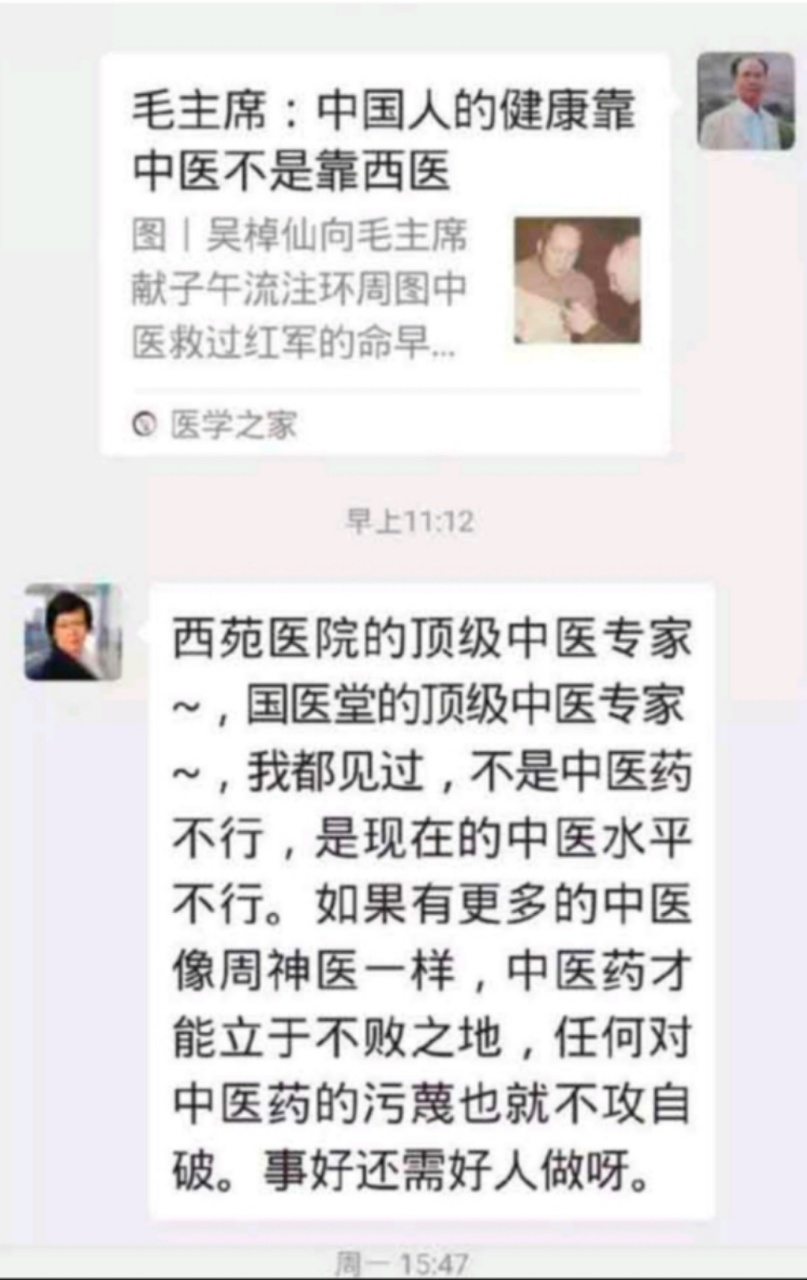Open the shared article about 毛主席 and 中医
Image resolution: width=807 pixels, height=1280 pixels.
click(385, 255)
